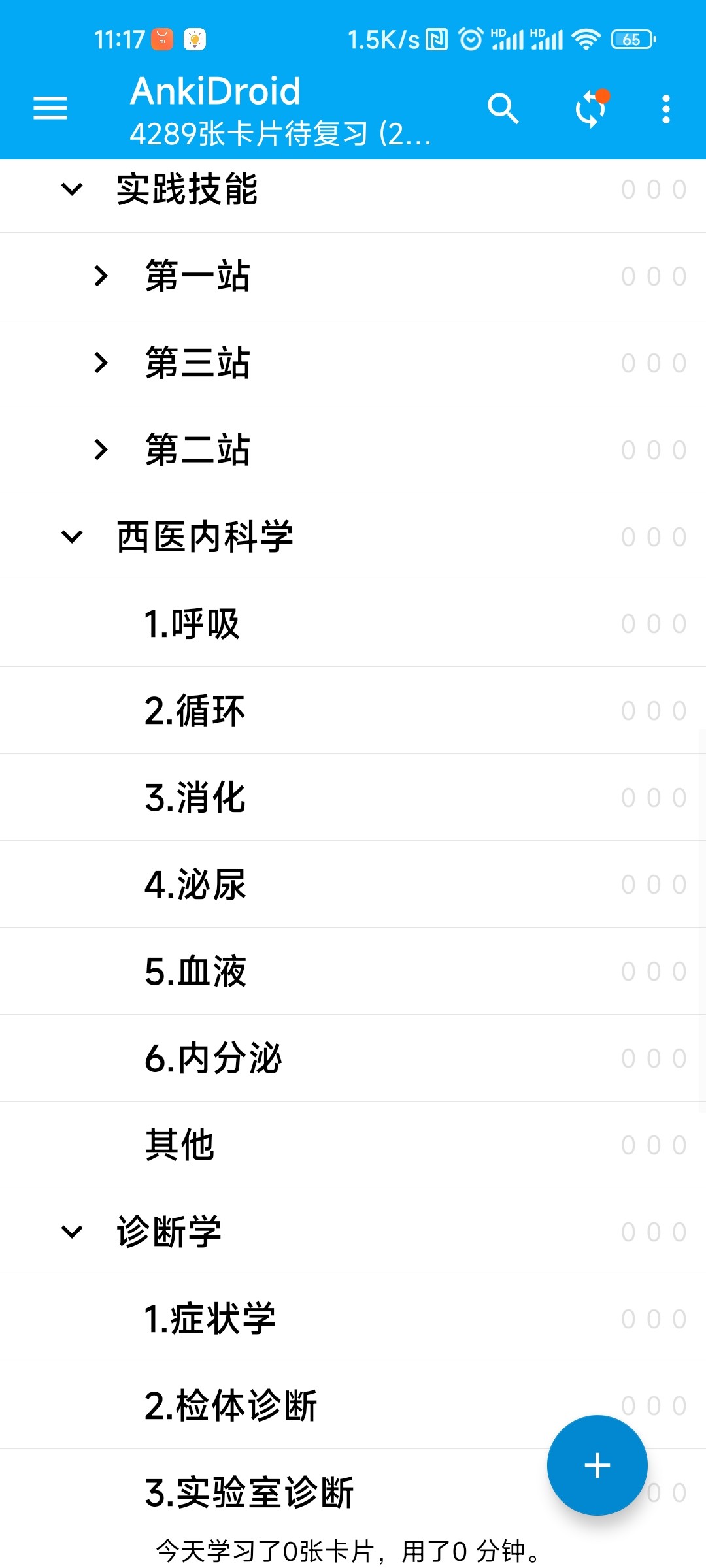Image resolution: width=706 pixels, height=1568 pixels.
Task: Collapse the 西医内科学 deck group
Action: point(72,536)
